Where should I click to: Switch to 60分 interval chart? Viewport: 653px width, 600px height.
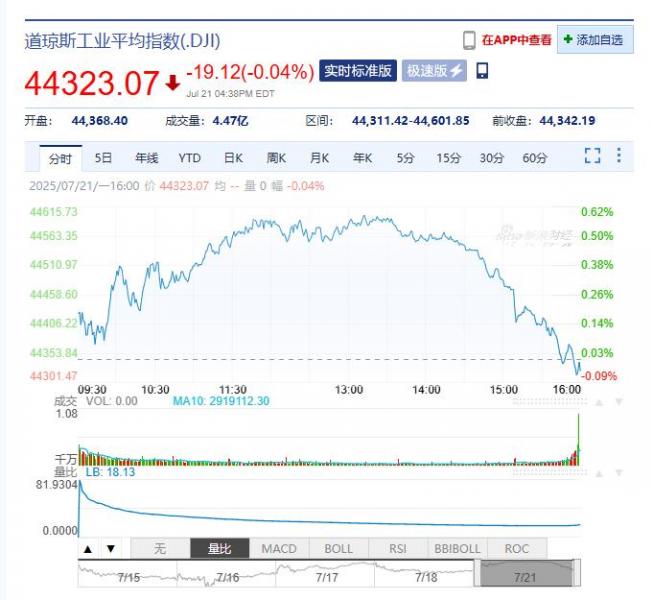535,158
